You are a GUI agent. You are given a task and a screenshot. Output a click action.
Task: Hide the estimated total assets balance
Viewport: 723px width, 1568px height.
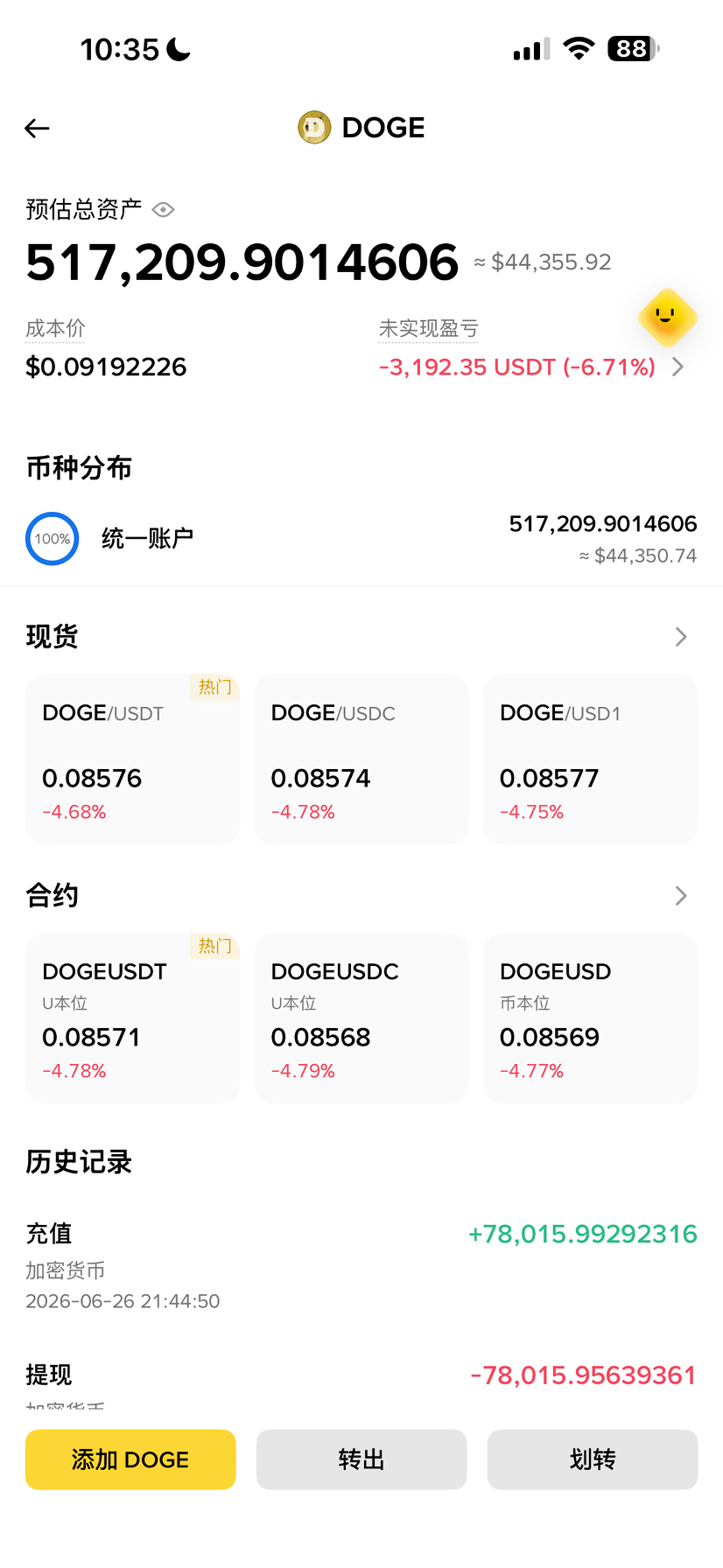tap(164, 210)
